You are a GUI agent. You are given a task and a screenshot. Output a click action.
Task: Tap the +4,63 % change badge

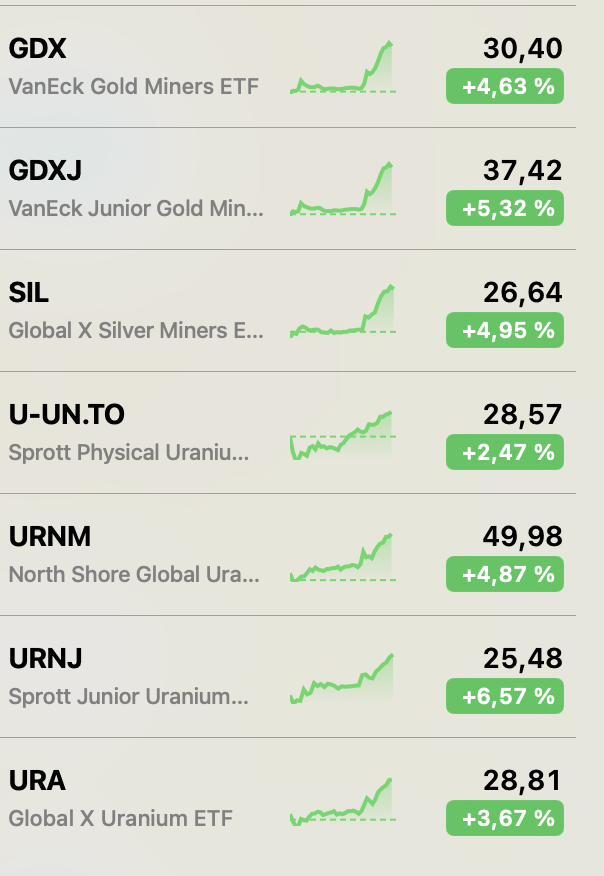505,87
